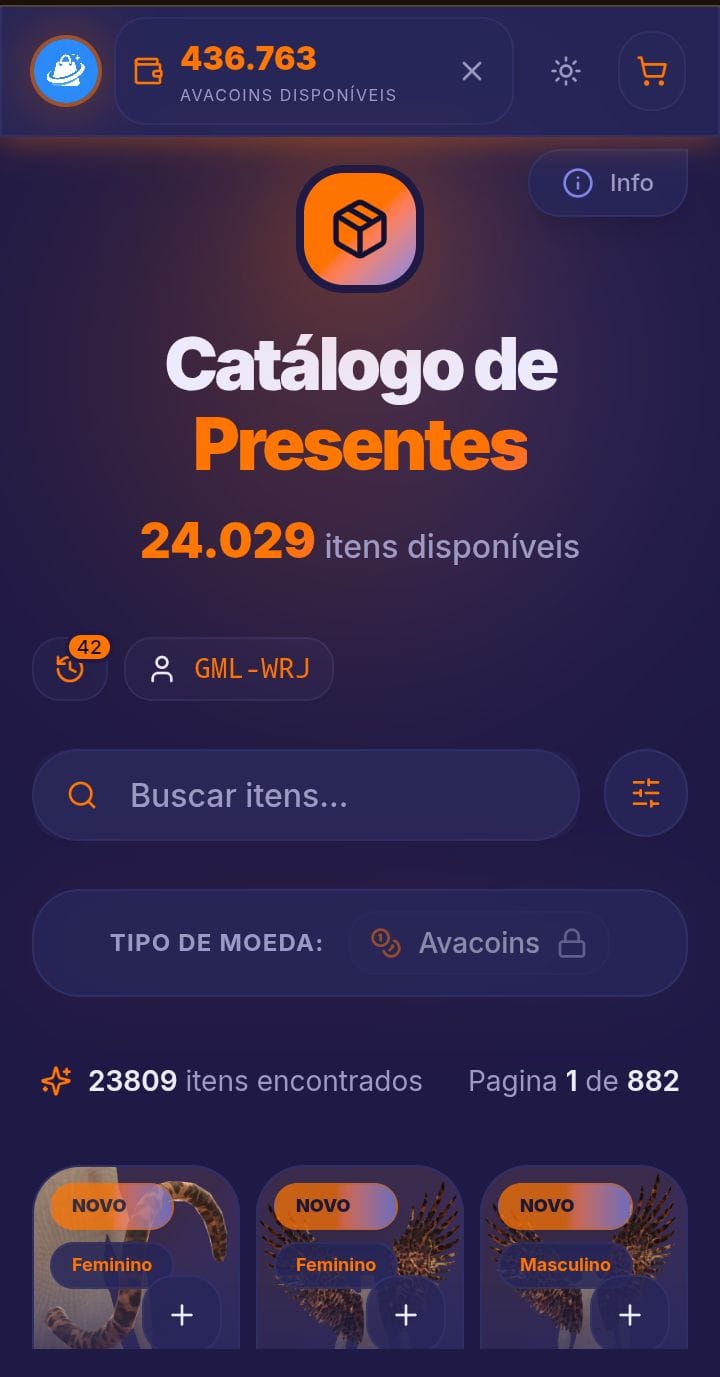Tap the GML-WRJ user chip
720x1377 pixels.
229,669
